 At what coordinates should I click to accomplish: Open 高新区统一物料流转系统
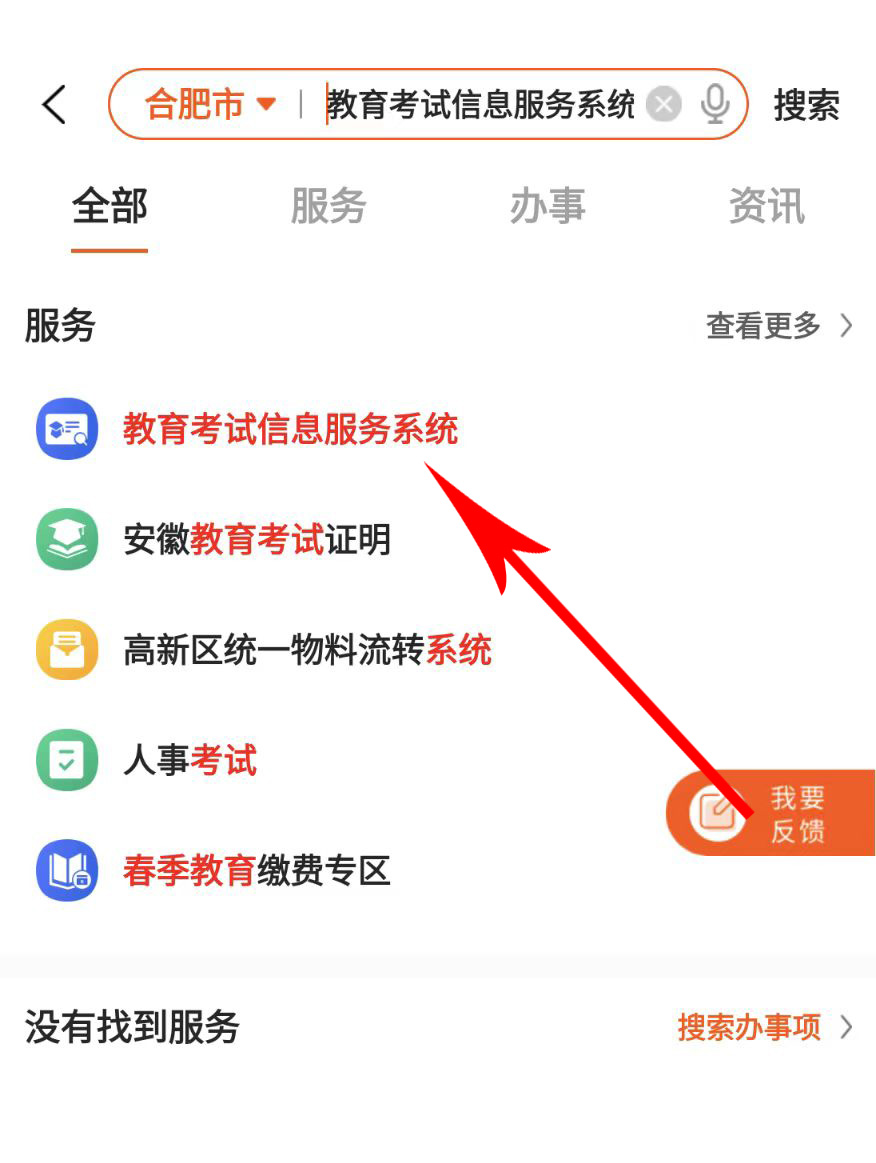(x=307, y=650)
